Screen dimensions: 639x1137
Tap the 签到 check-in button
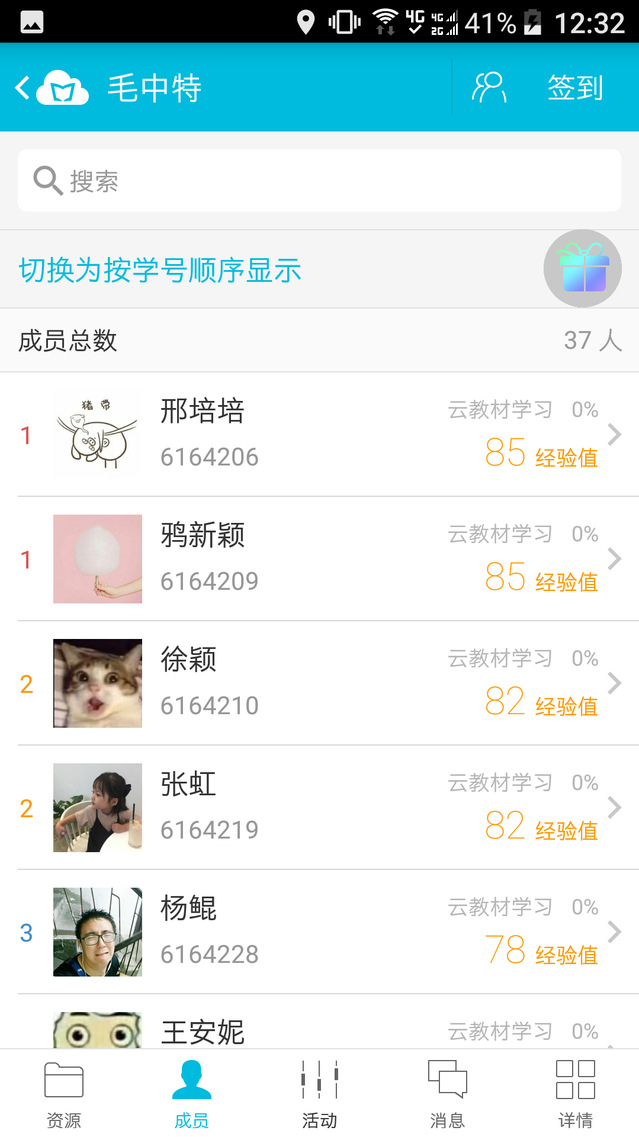pos(575,88)
